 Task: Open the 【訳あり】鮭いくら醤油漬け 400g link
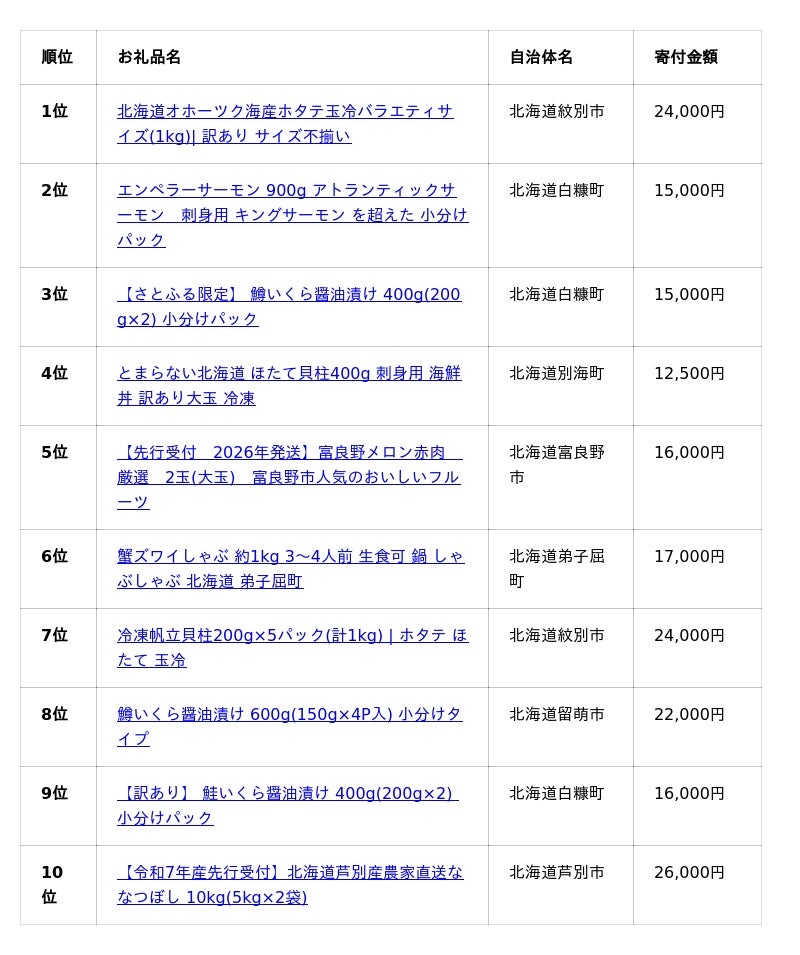(287, 794)
